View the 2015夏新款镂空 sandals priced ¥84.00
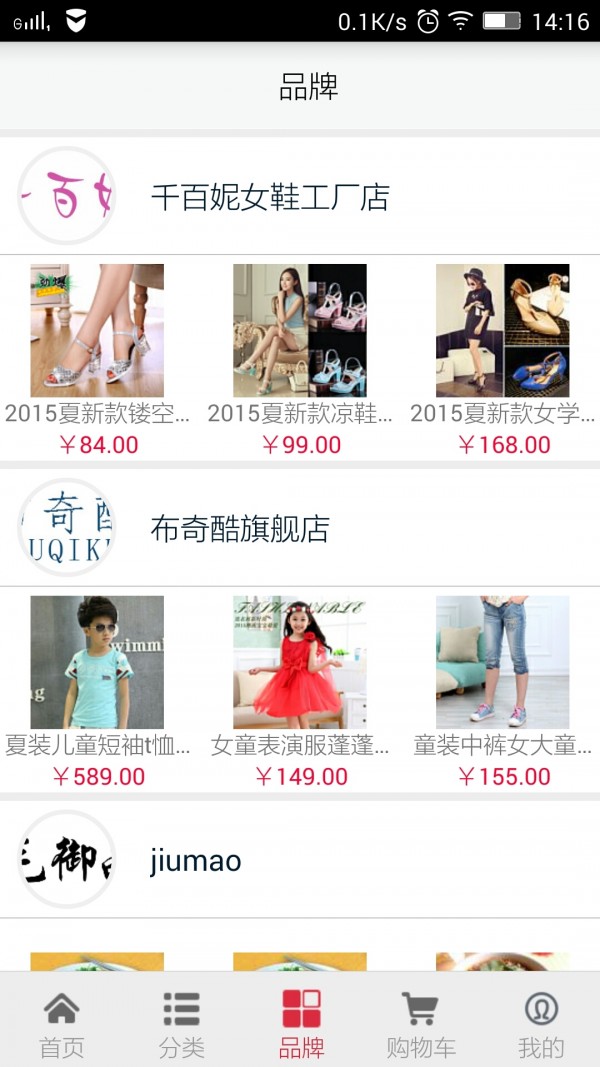This screenshot has height=1067, width=600. click(97, 331)
